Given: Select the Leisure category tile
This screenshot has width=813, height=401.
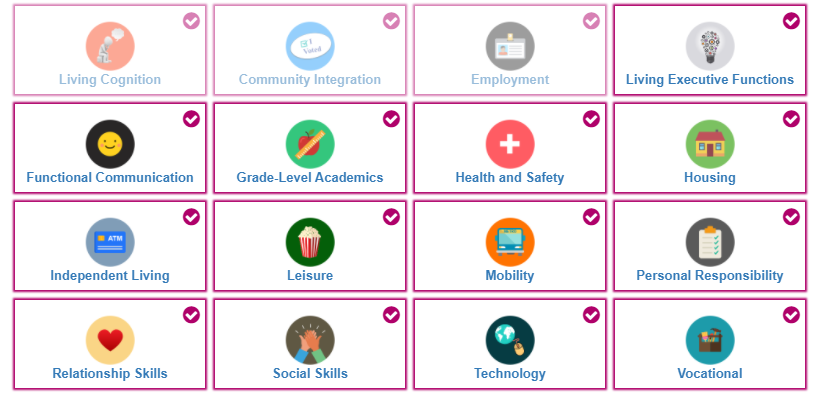Looking at the screenshot, I should [310, 247].
